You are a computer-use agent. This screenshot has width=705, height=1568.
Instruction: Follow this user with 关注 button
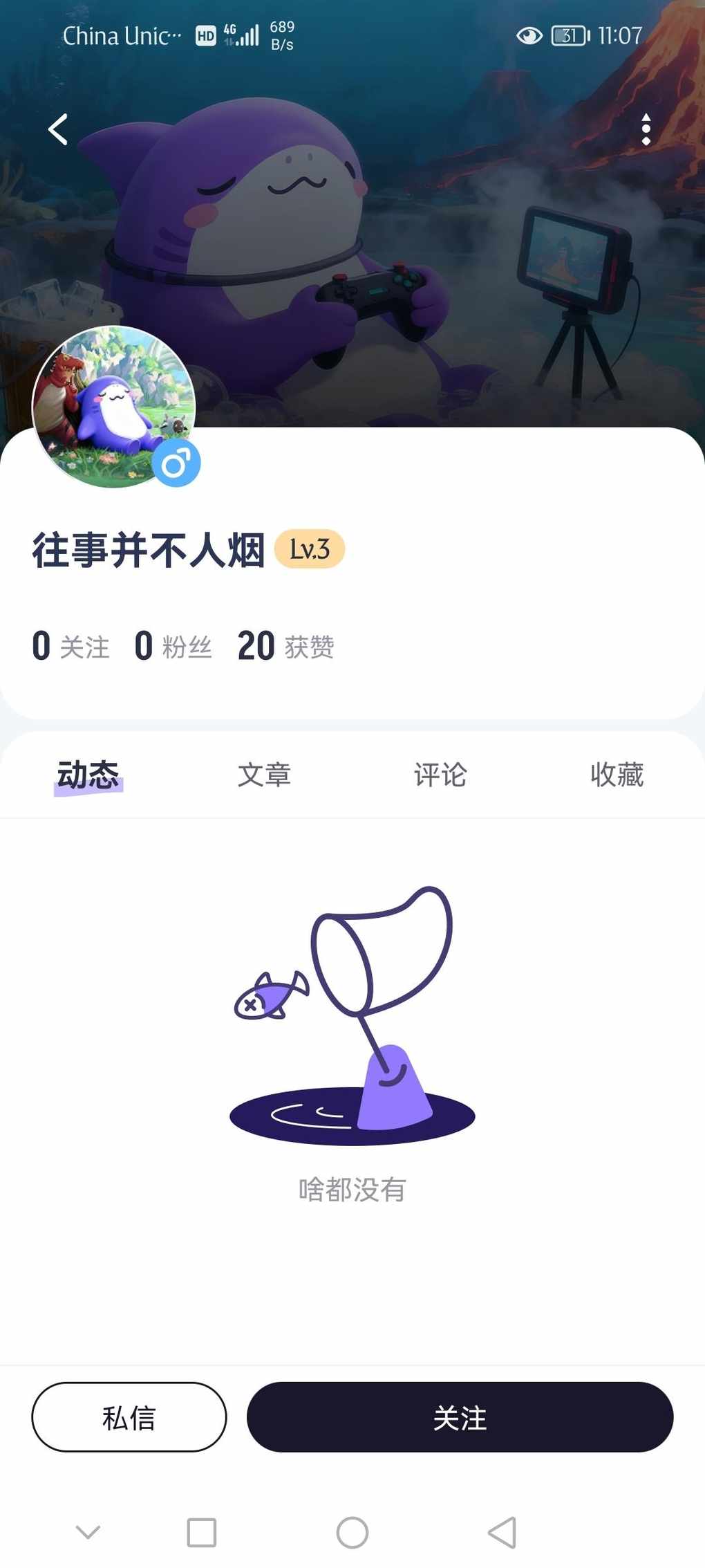[460, 1417]
